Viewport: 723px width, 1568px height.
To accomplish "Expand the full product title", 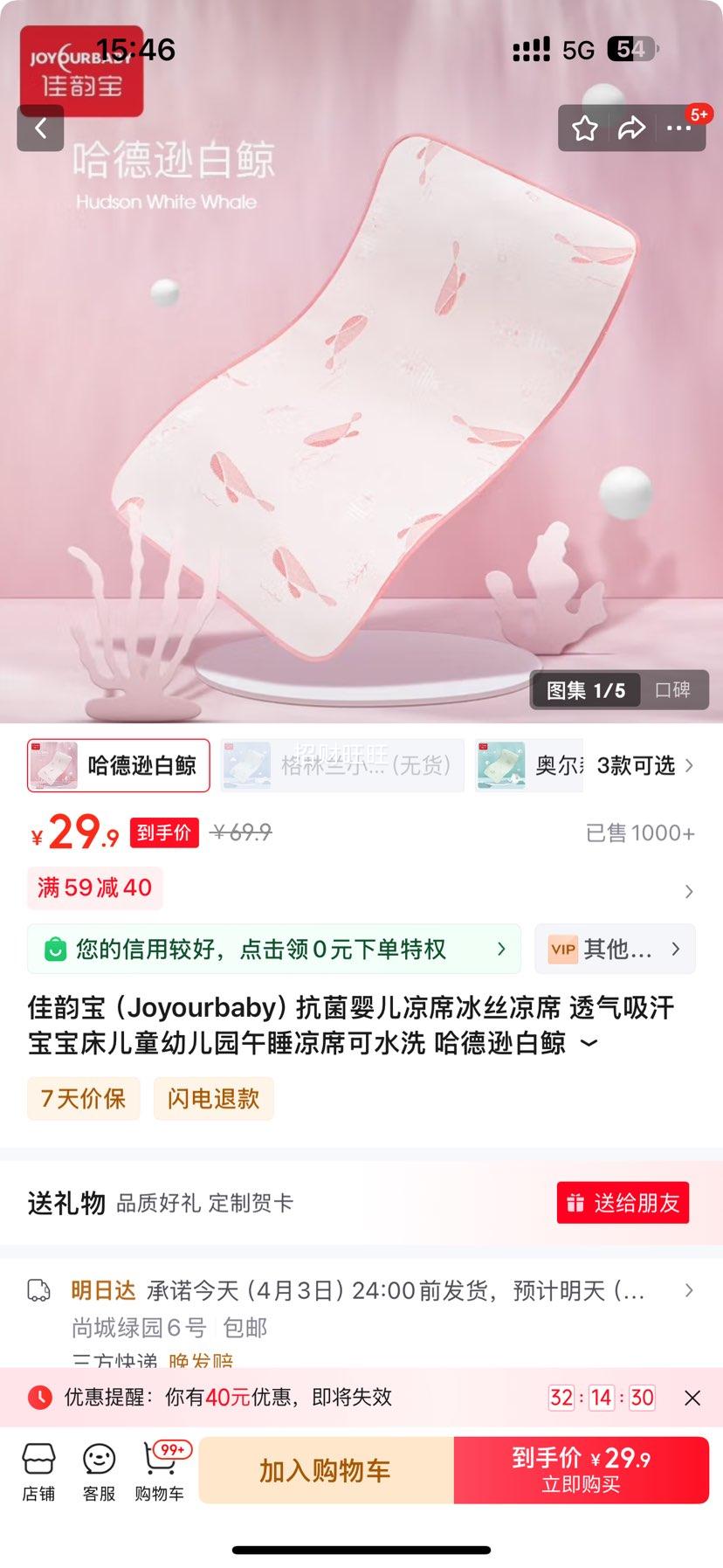I will [x=590, y=1043].
